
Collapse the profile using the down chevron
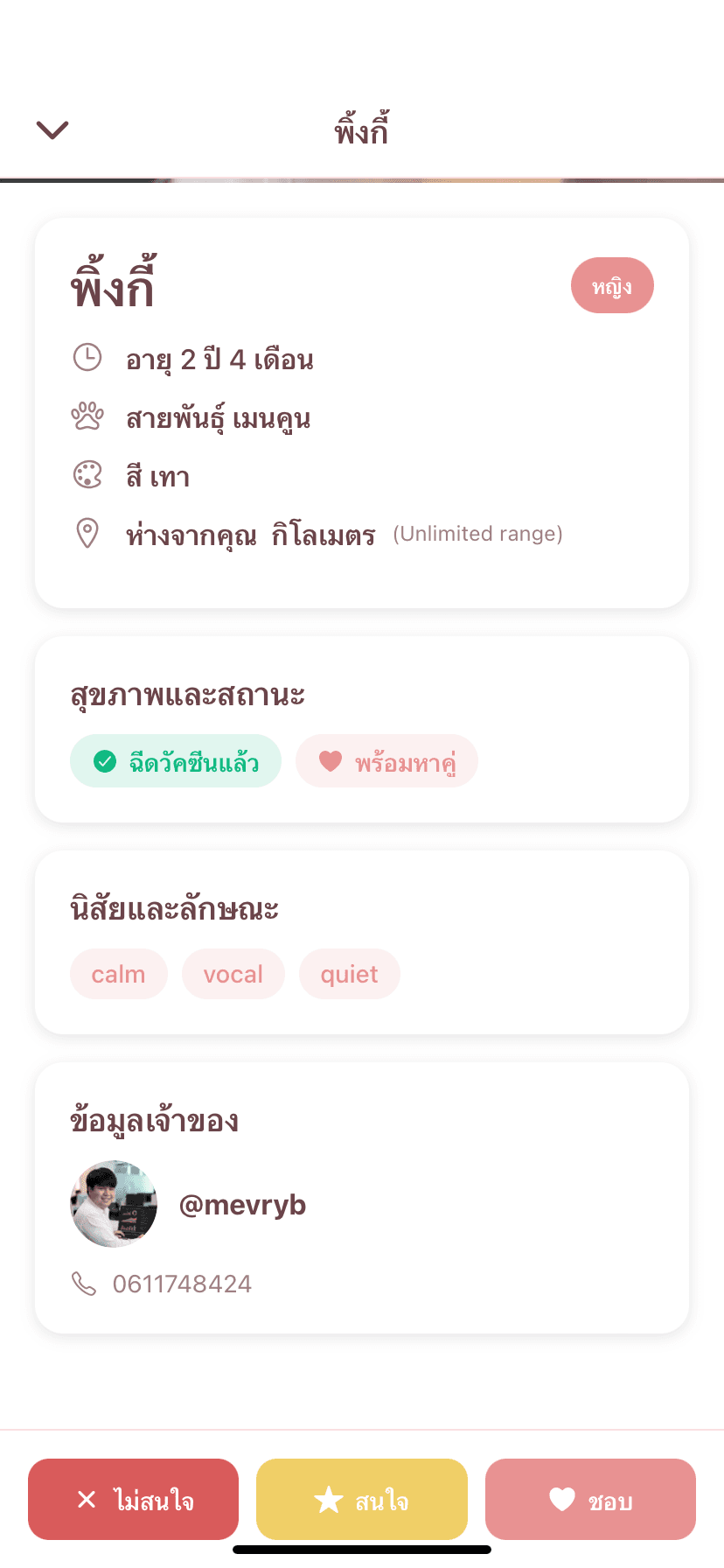pyautogui.click(x=52, y=128)
